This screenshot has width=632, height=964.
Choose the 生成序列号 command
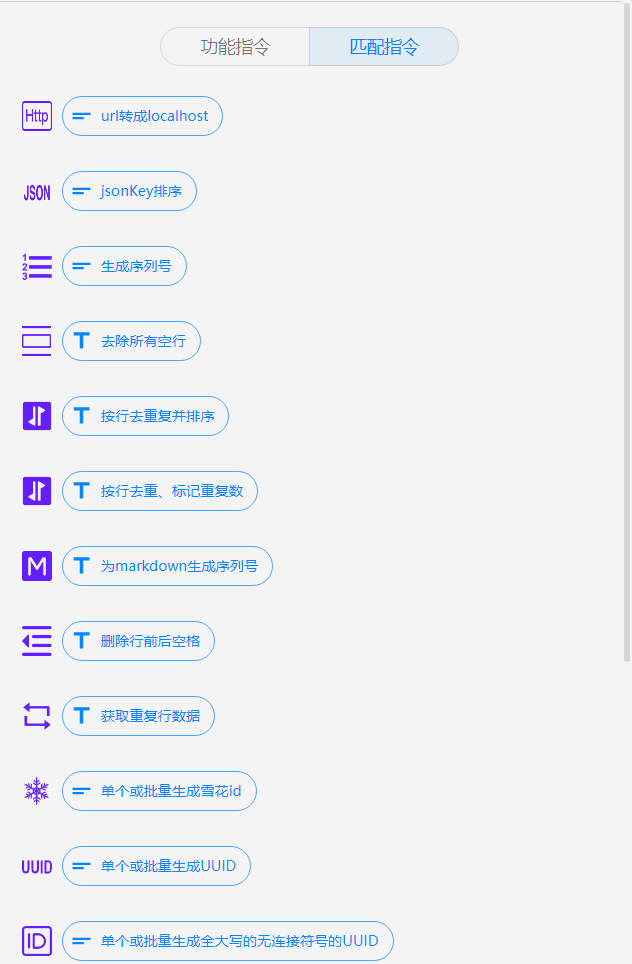124,266
